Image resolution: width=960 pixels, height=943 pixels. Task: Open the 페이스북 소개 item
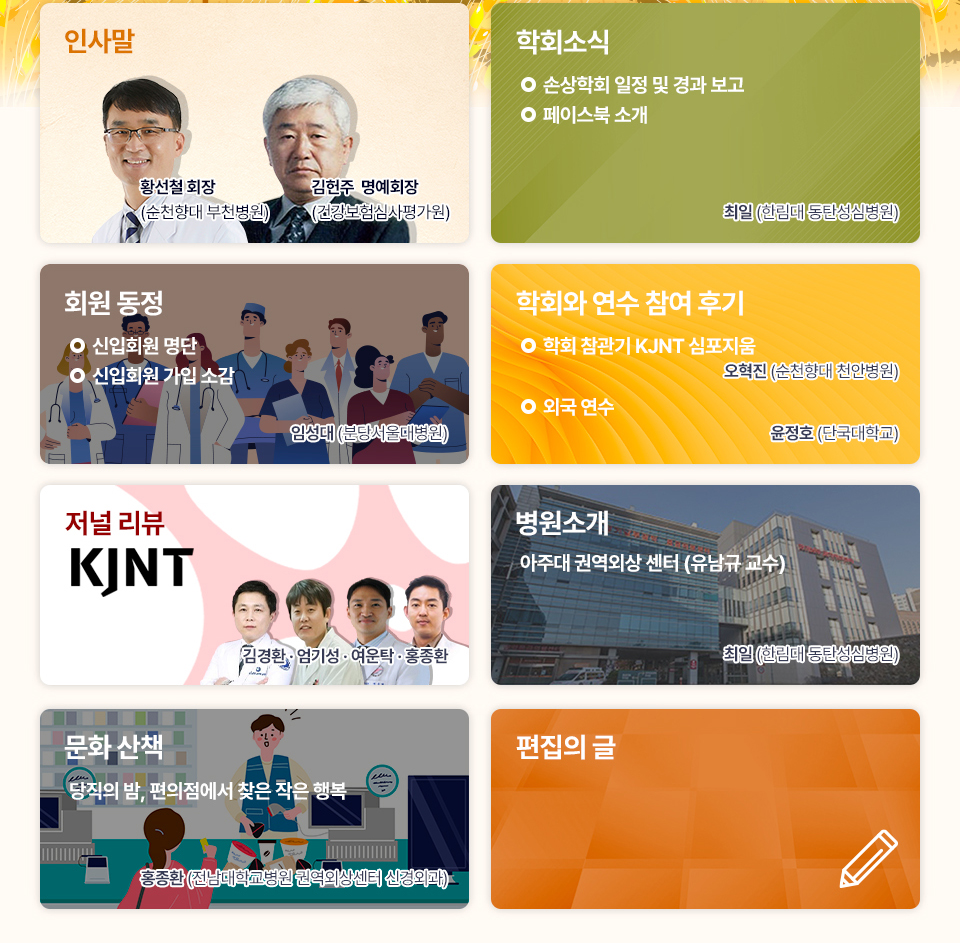click(x=594, y=115)
